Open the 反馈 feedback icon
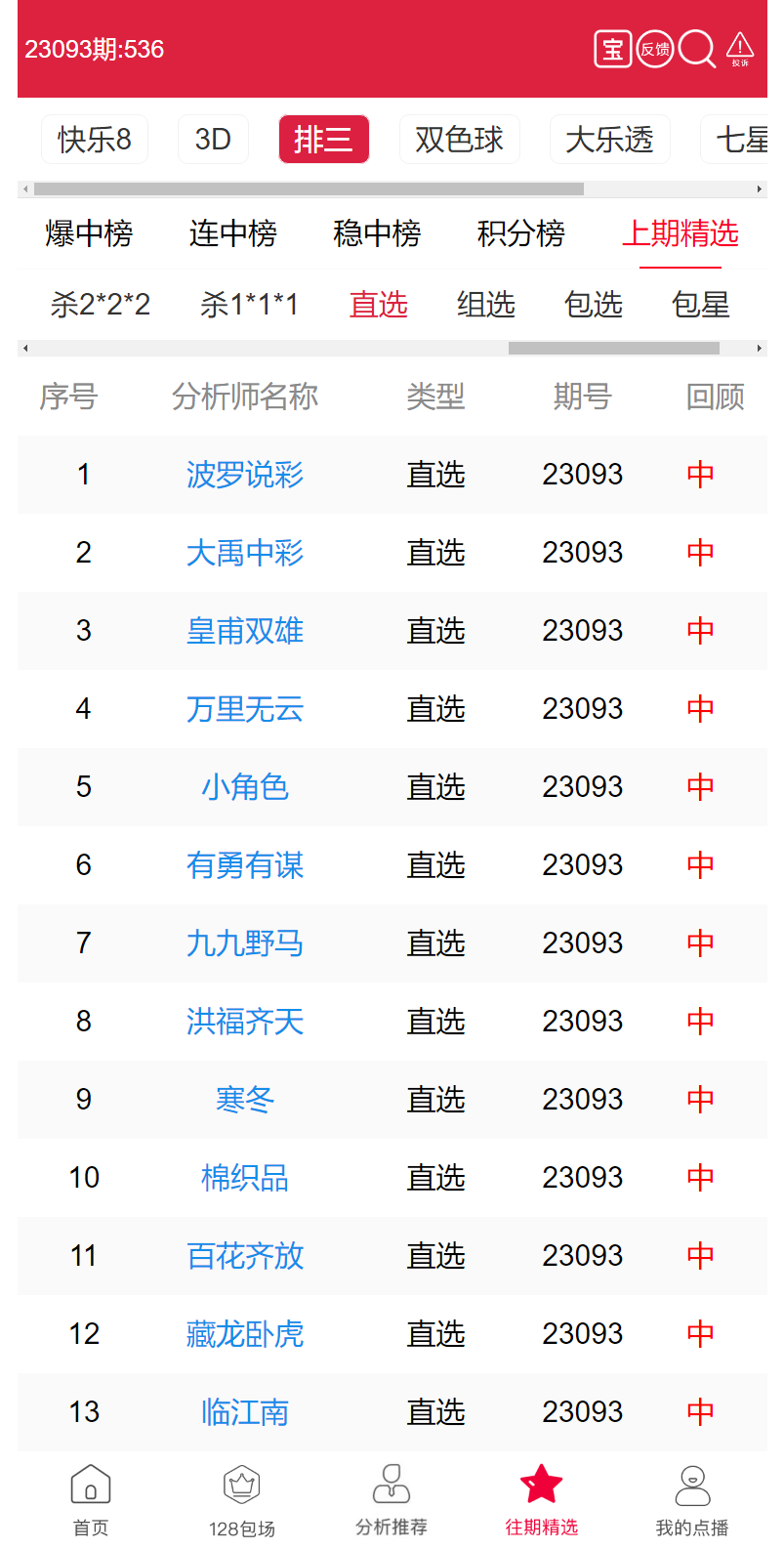 pos(655,50)
